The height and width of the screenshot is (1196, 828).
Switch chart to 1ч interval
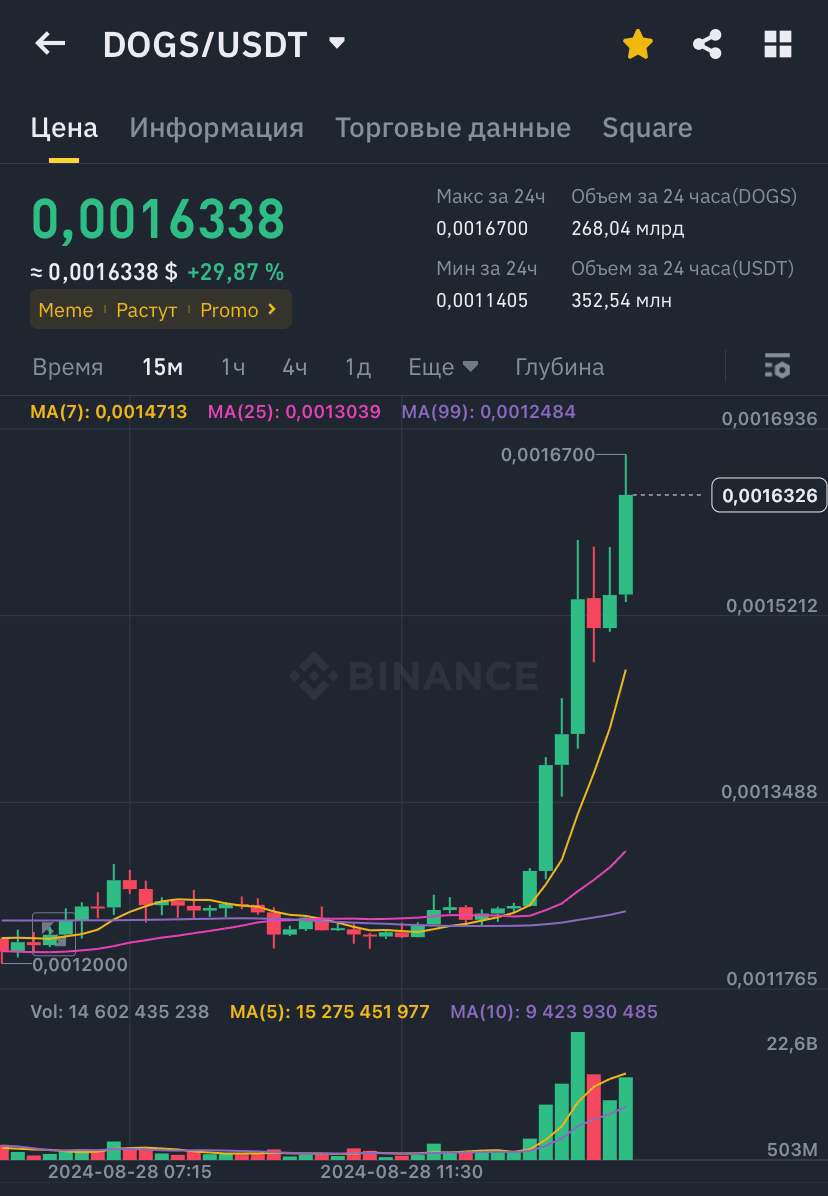(x=233, y=367)
